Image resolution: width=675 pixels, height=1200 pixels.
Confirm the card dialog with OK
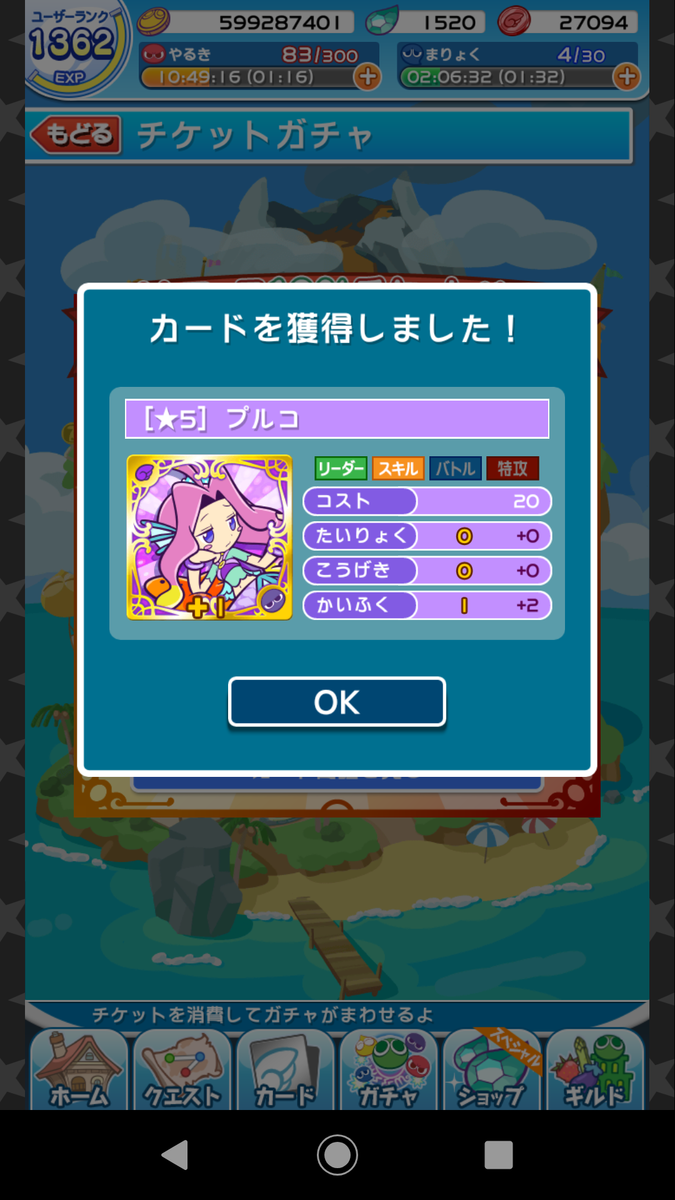click(337, 702)
